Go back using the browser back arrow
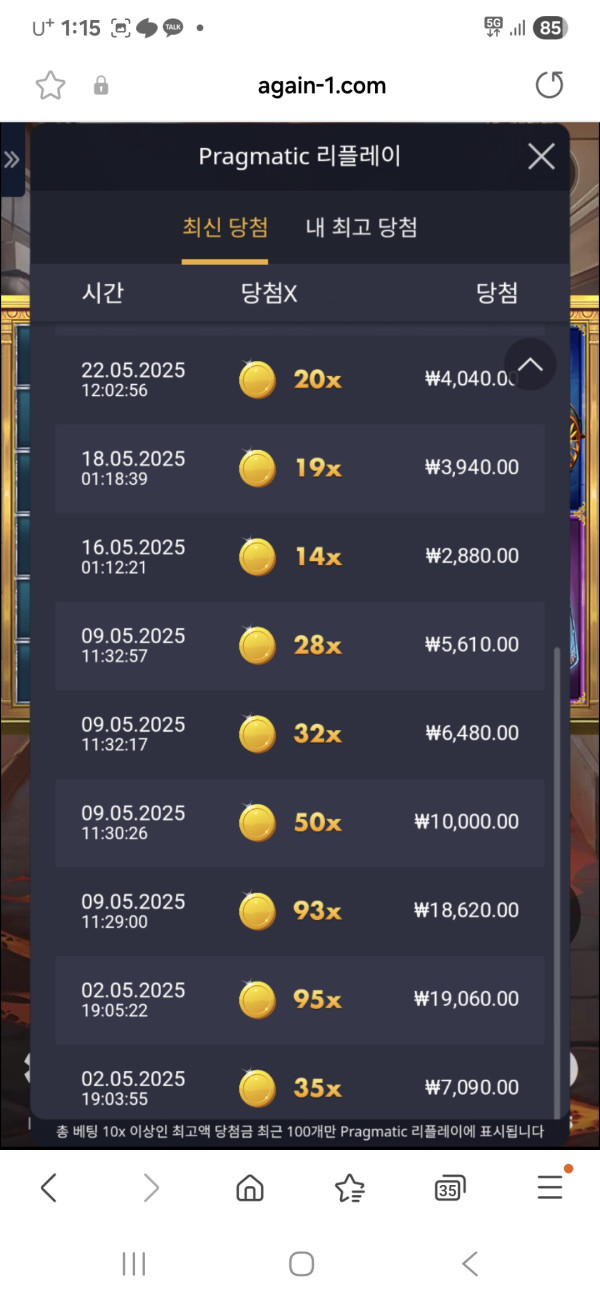 click(49, 1188)
